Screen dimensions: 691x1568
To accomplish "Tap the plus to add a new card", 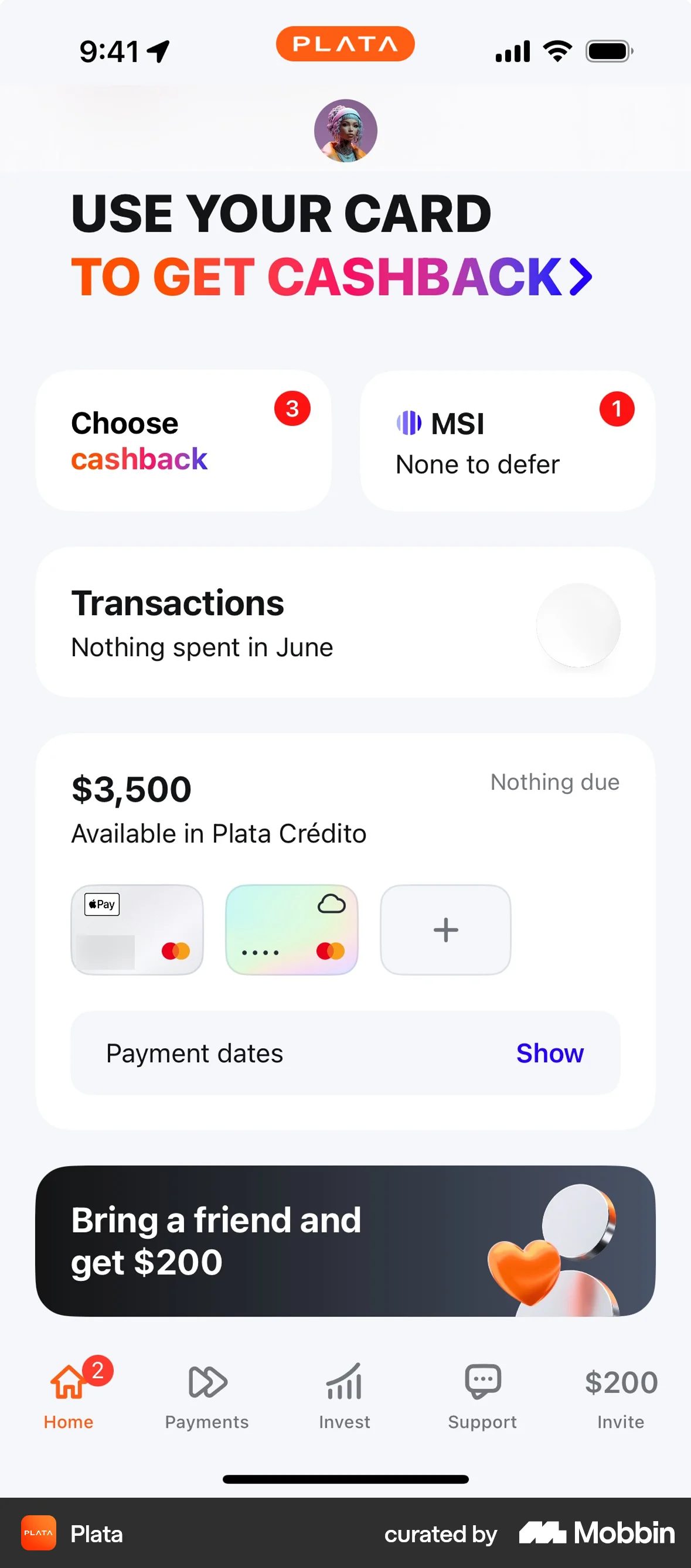I will click(445, 929).
